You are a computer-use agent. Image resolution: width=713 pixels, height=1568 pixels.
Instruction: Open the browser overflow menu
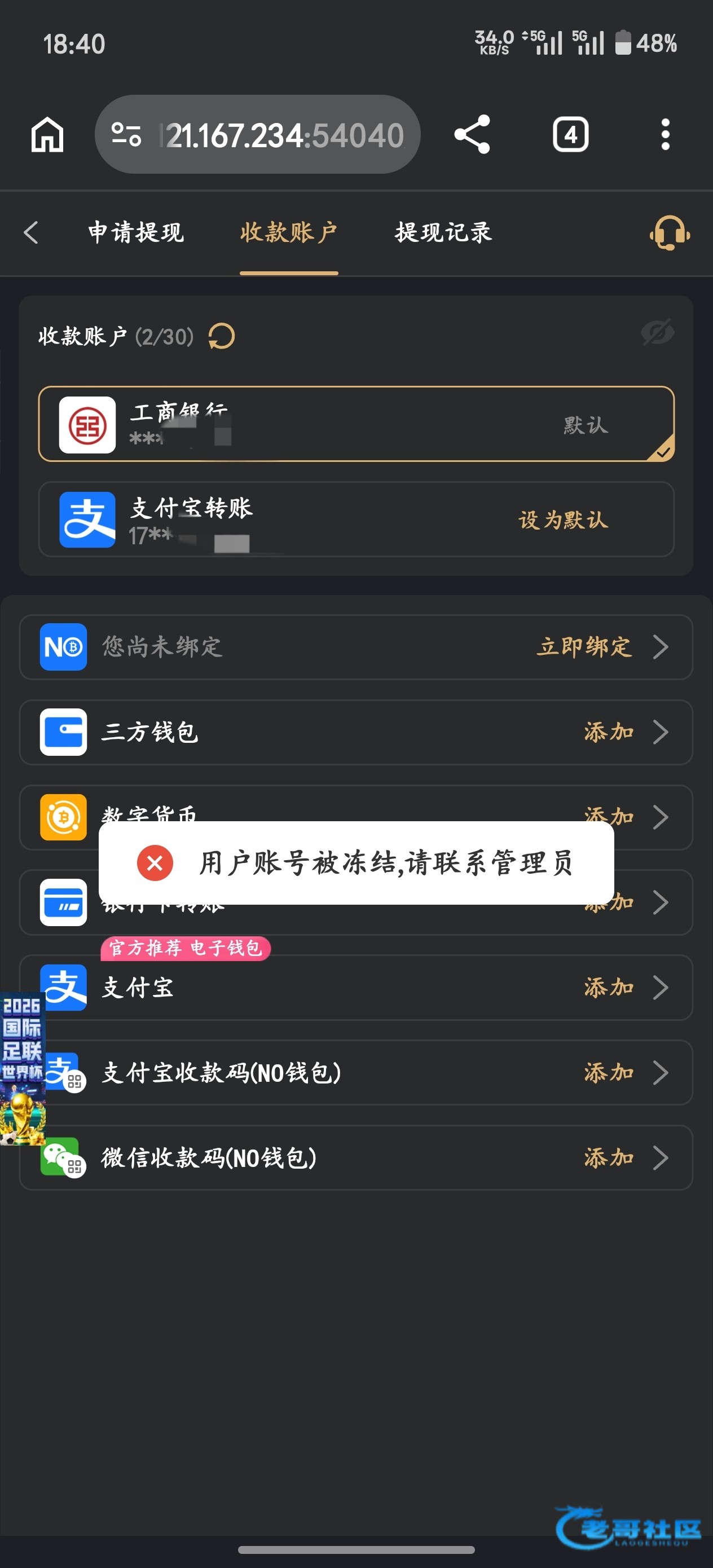click(666, 135)
